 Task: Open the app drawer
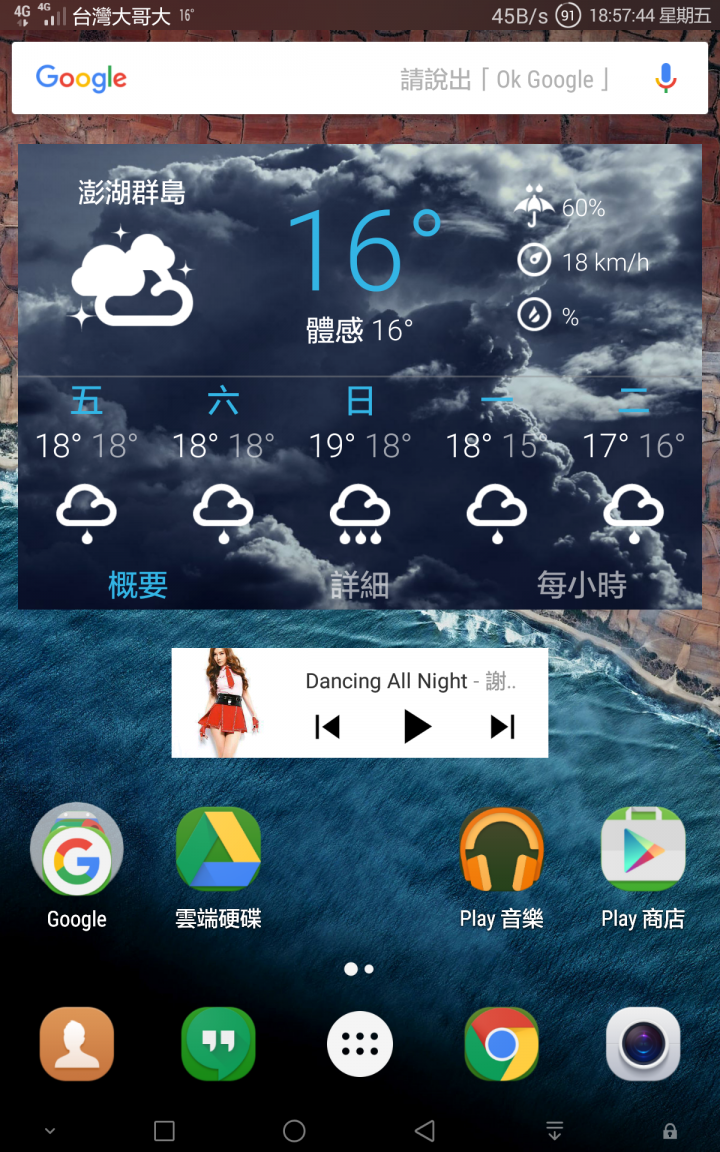point(360,1044)
